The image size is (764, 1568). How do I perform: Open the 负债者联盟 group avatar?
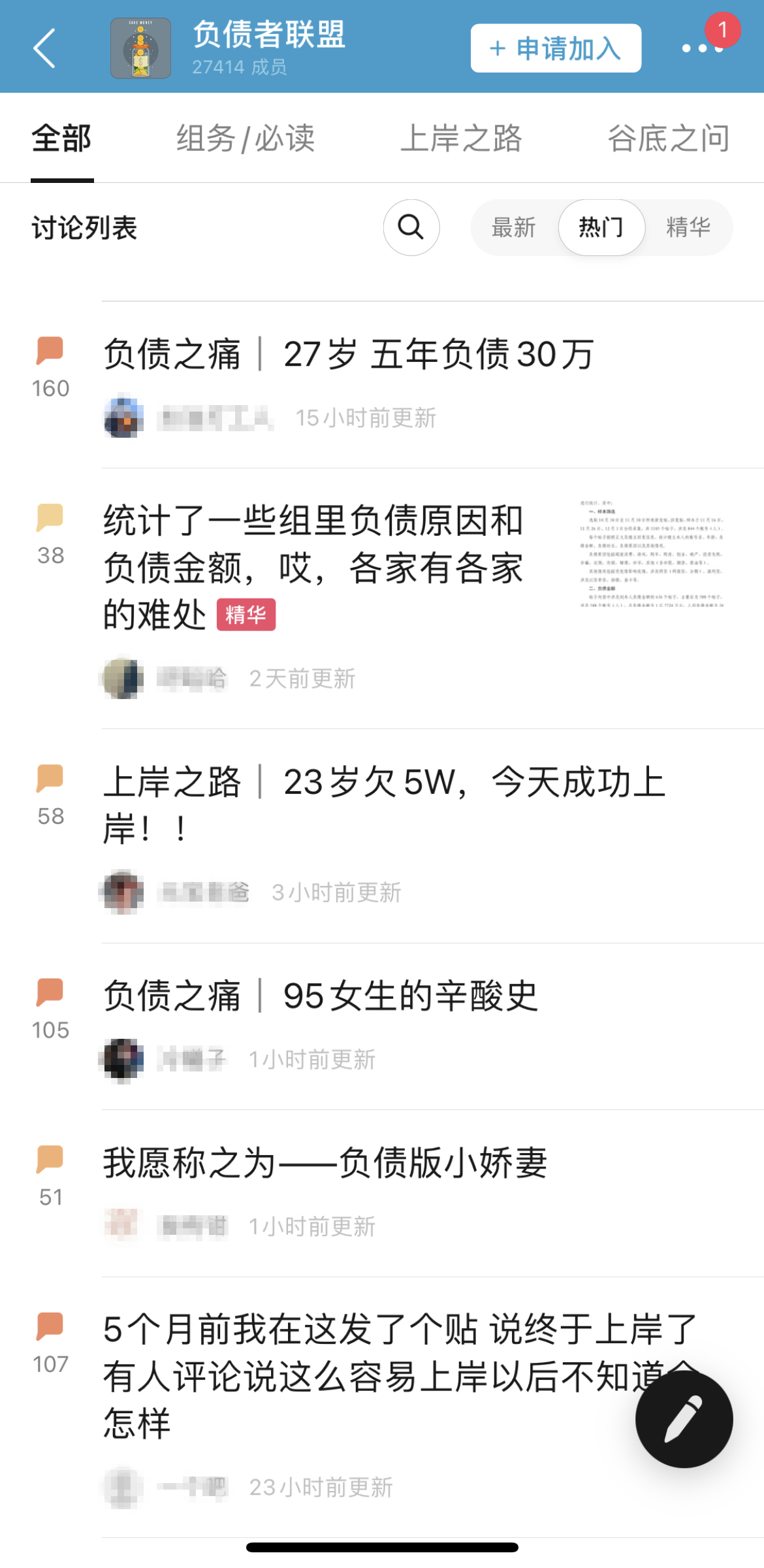[x=140, y=48]
